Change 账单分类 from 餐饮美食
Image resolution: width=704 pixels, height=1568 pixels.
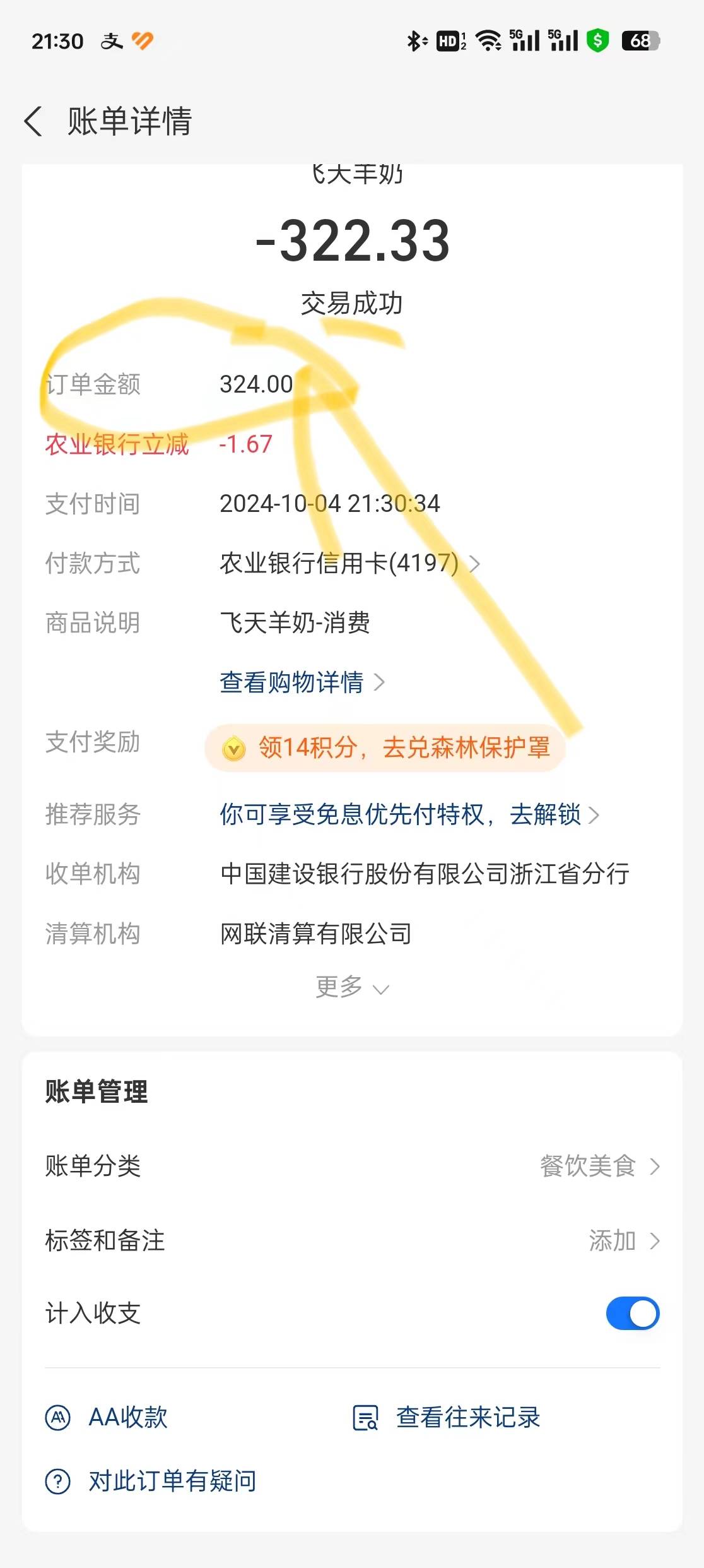[x=599, y=1166]
